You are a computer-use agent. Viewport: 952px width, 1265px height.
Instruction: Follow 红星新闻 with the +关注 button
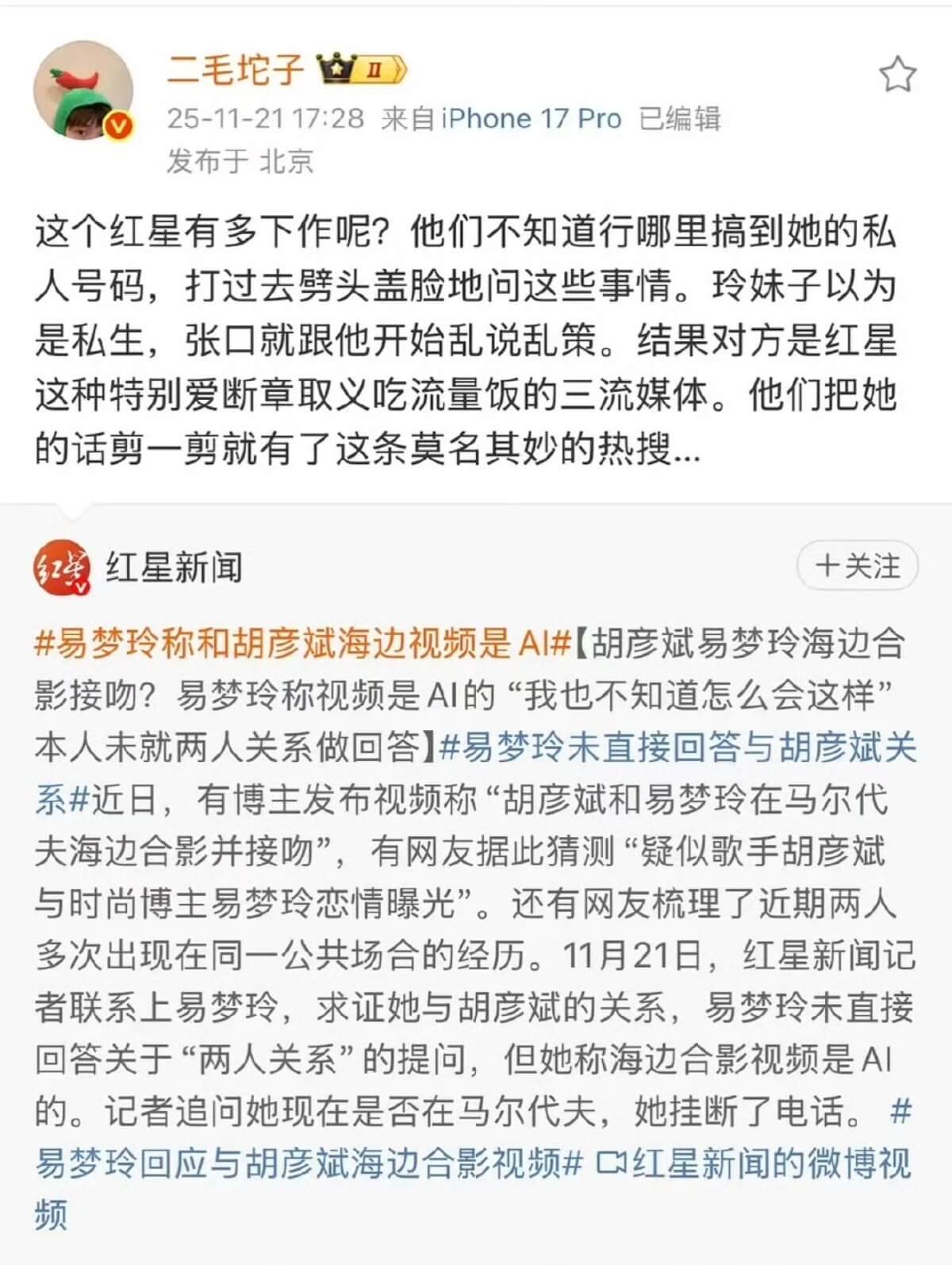pos(857,567)
